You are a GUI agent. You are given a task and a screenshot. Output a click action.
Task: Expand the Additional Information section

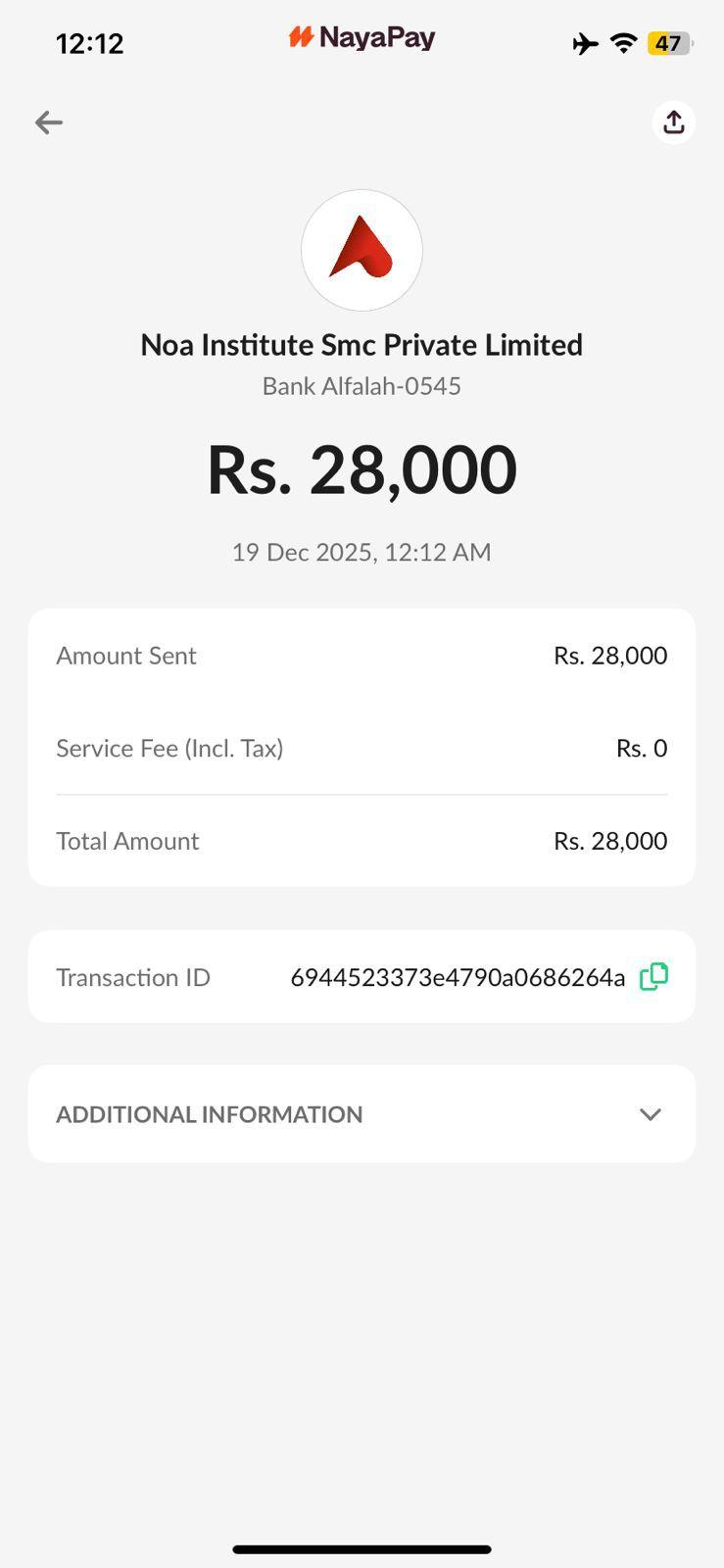click(650, 1114)
